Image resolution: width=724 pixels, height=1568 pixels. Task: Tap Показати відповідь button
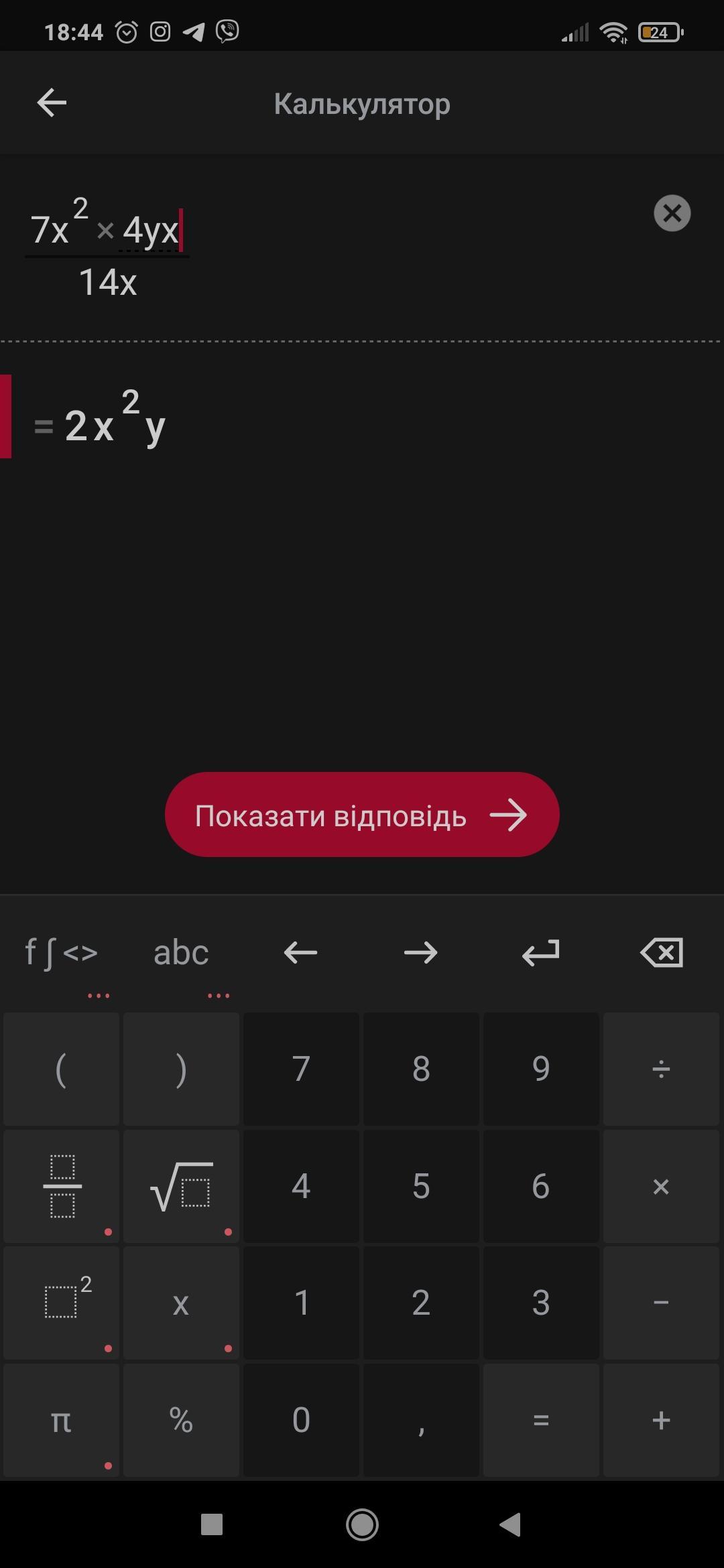(x=362, y=815)
